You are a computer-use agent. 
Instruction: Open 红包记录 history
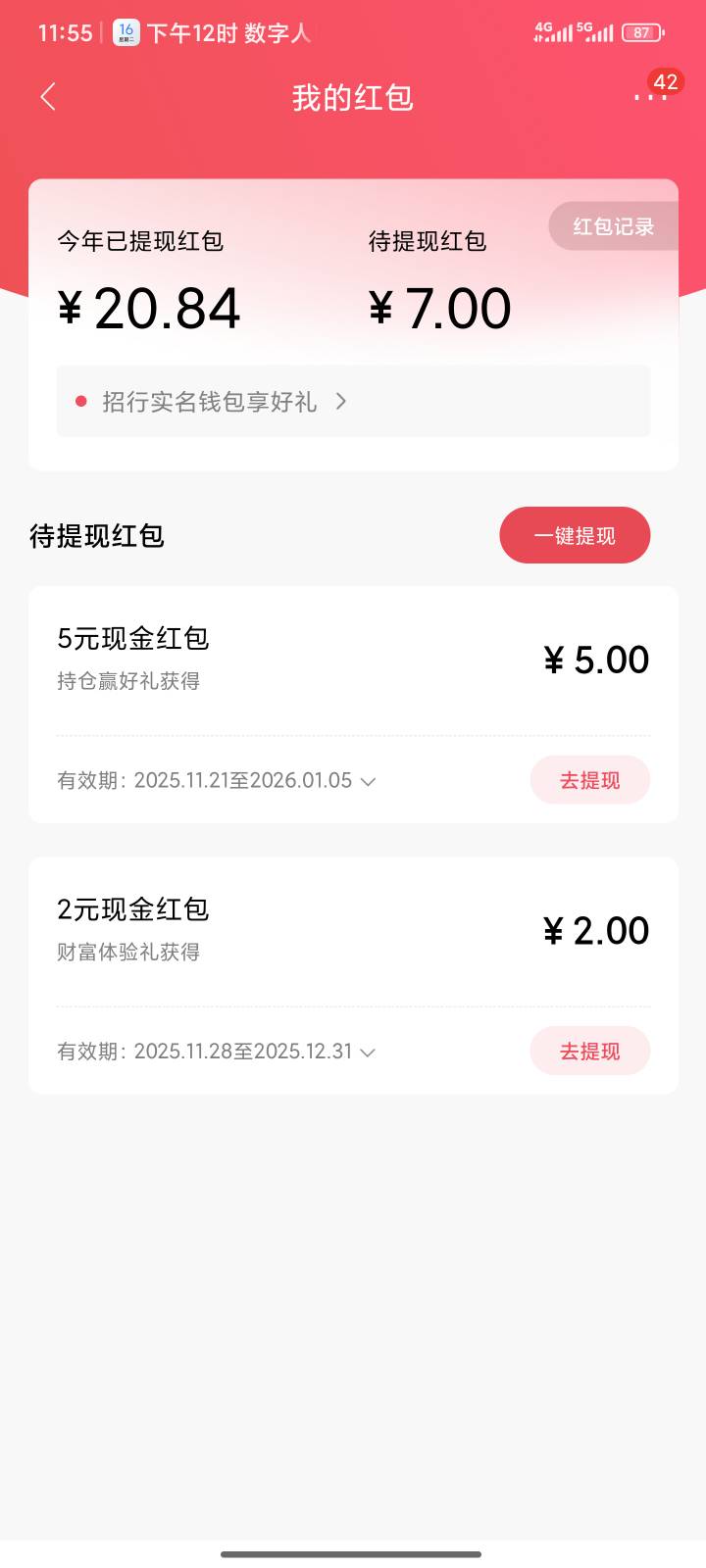(x=613, y=226)
